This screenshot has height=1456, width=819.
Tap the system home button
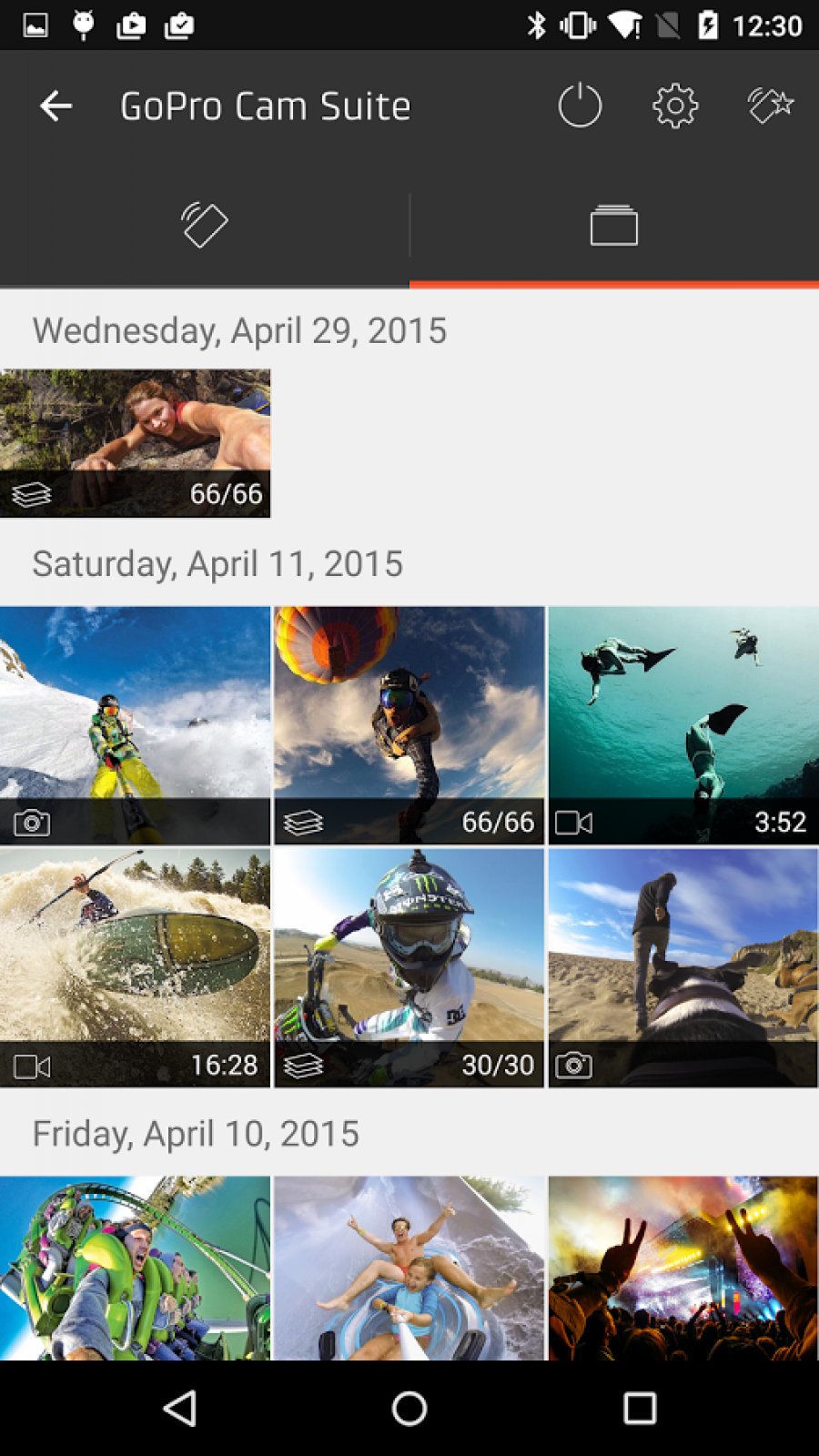click(x=409, y=1409)
